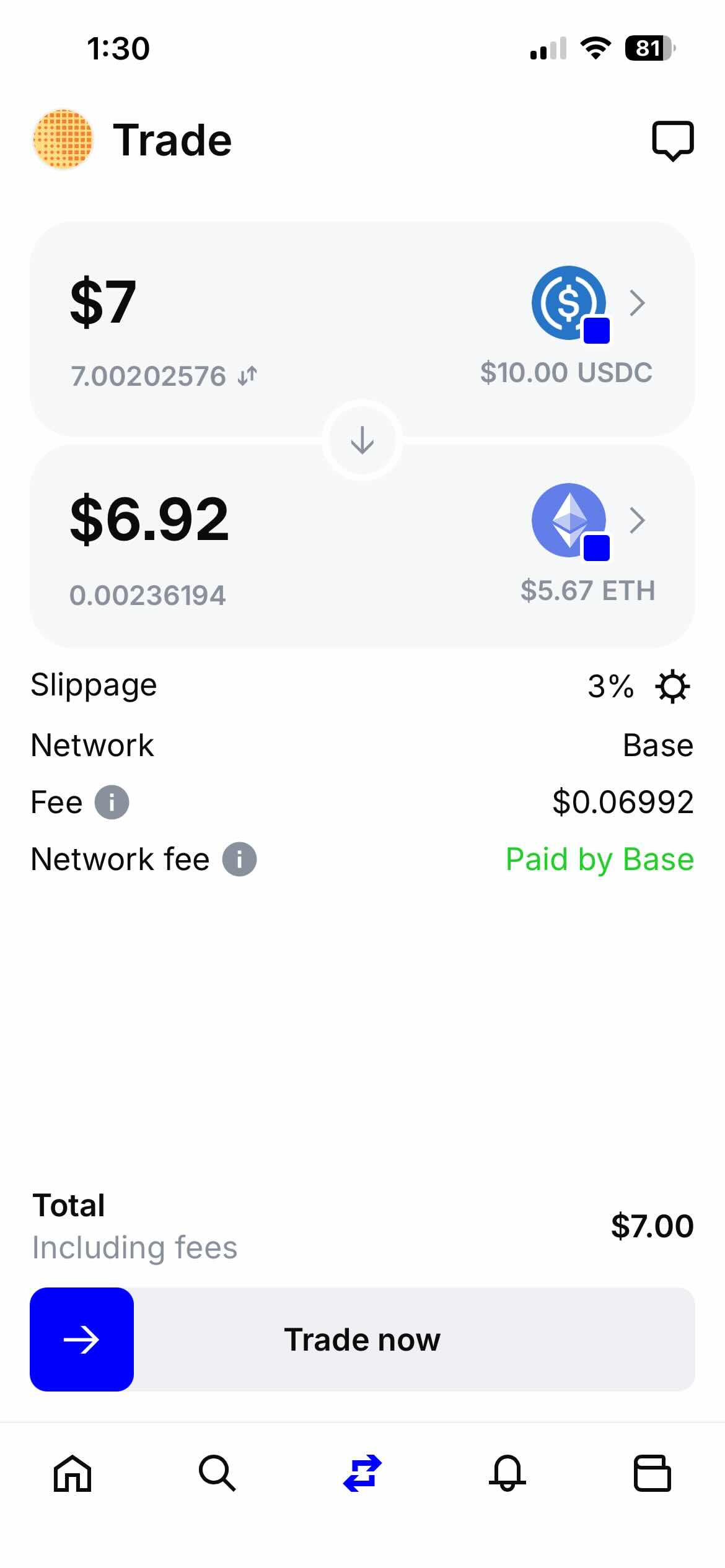The height and width of the screenshot is (1568, 725).
Task: Open the Search icon at bottom
Action: click(217, 1474)
